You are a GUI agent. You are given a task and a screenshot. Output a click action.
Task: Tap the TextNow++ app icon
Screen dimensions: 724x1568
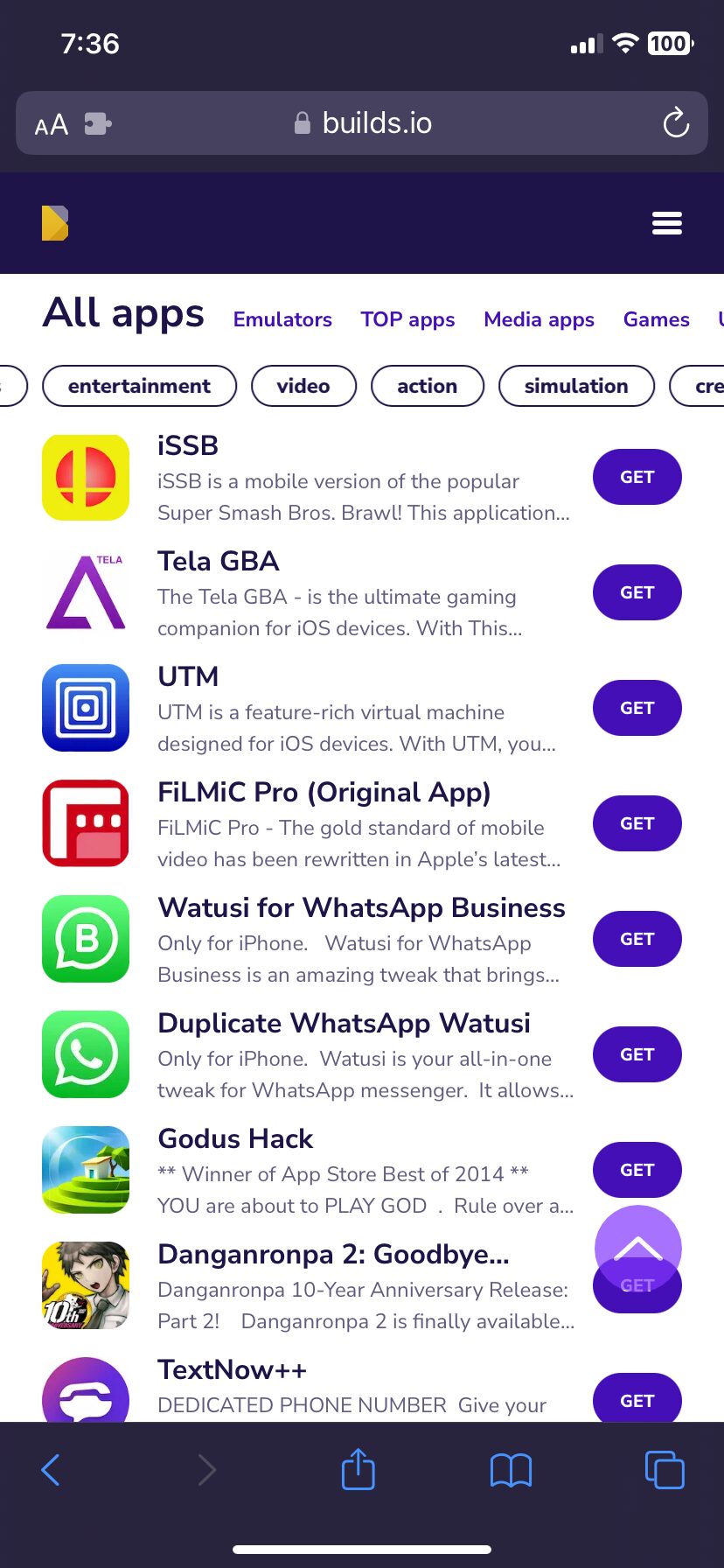pyautogui.click(x=85, y=1396)
